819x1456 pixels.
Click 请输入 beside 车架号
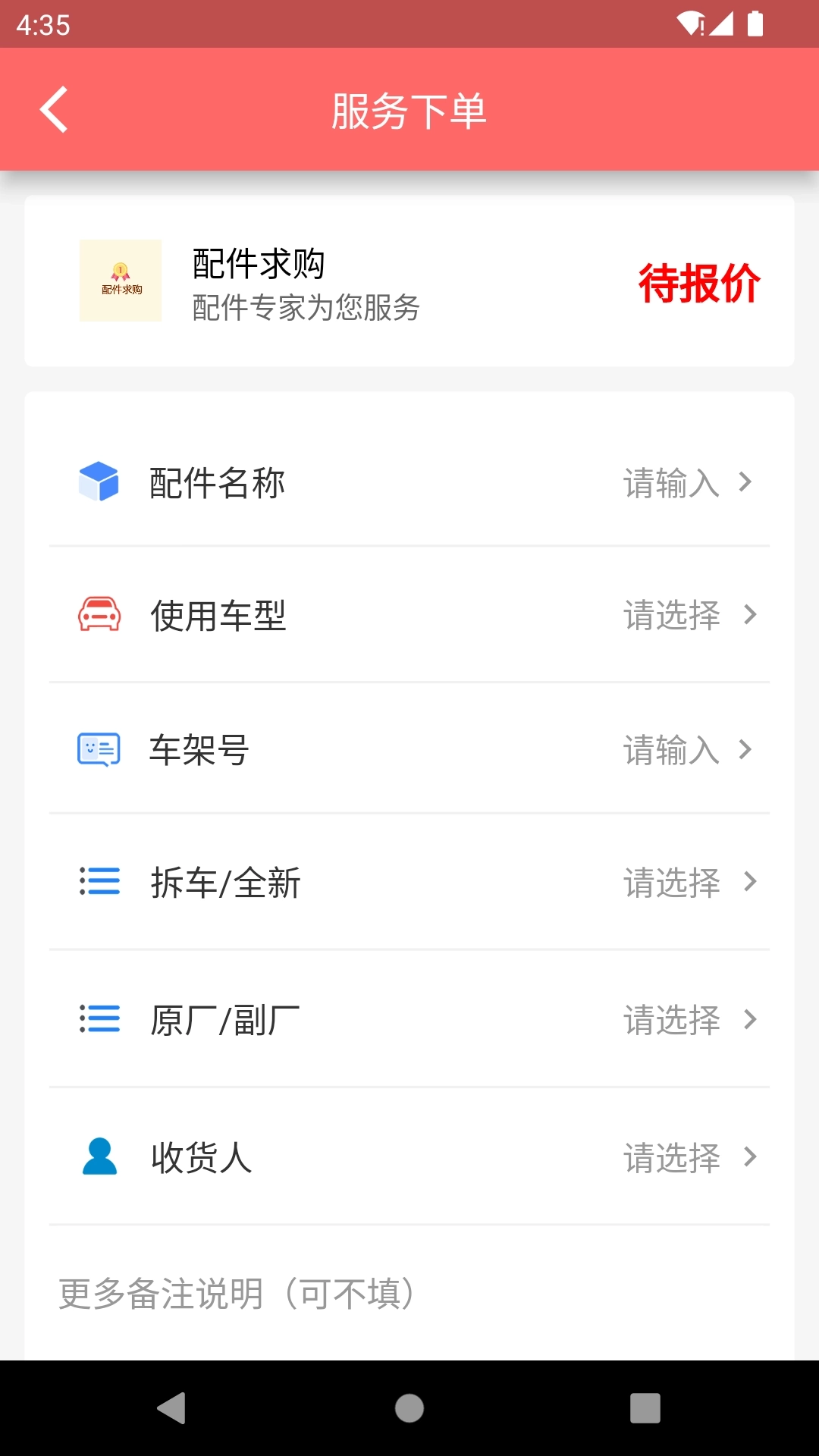tap(670, 750)
